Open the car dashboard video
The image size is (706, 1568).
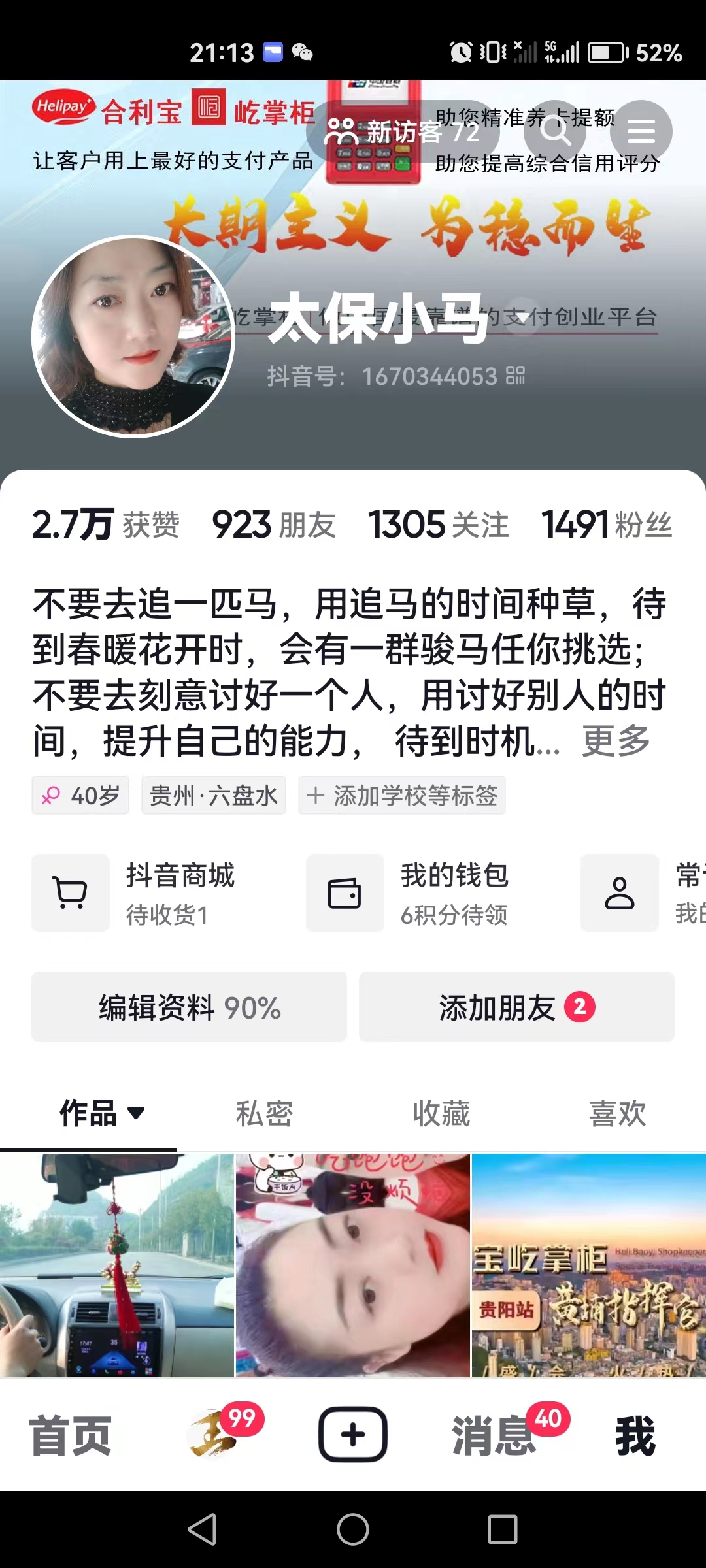(116, 1265)
